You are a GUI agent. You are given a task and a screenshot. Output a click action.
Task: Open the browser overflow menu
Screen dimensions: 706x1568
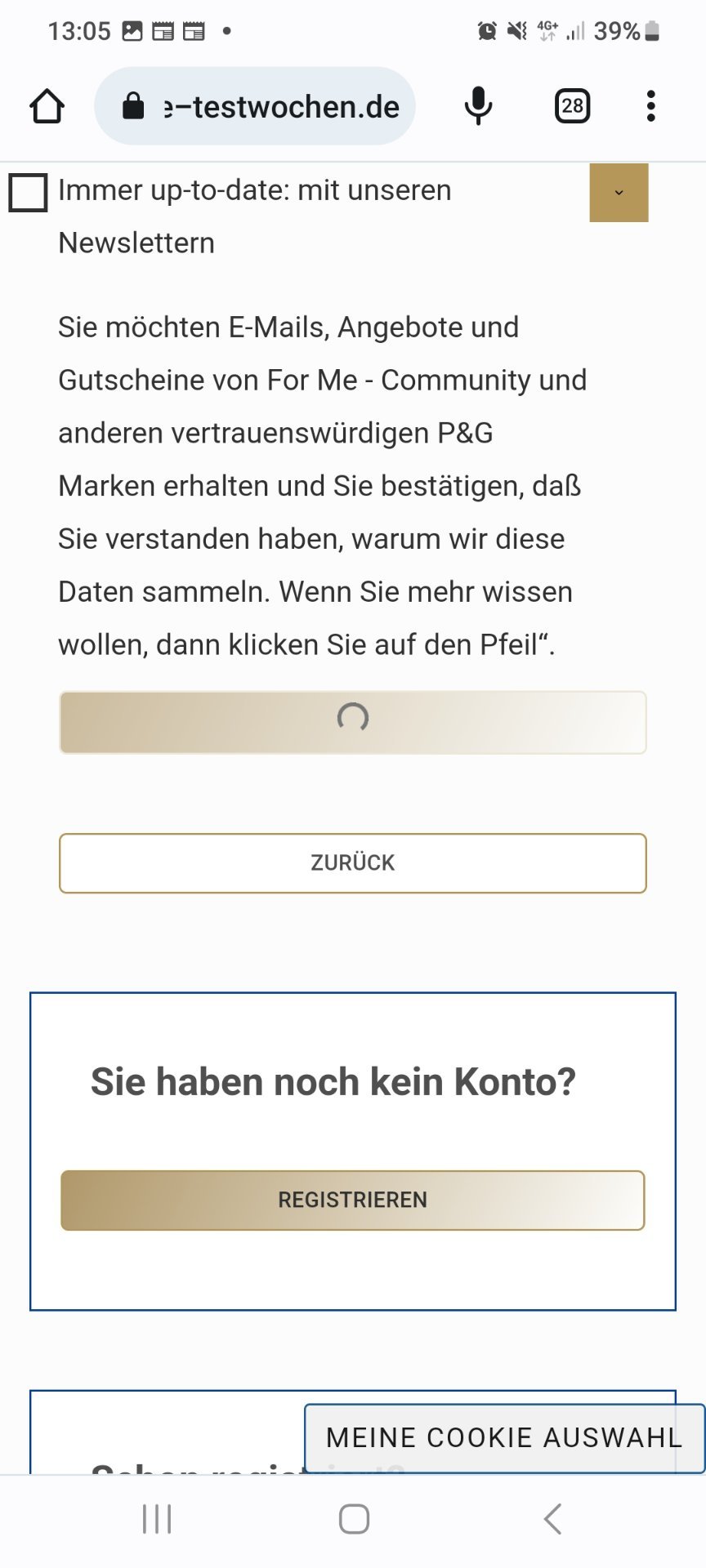click(x=650, y=106)
